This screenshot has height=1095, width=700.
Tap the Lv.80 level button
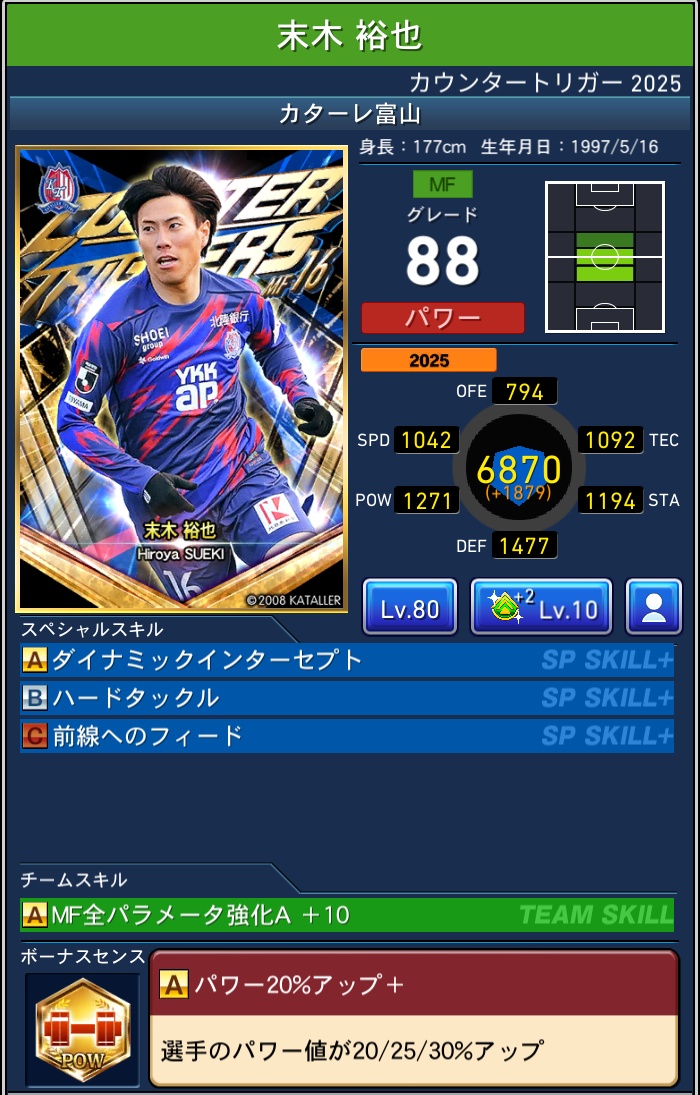[409, 607]
